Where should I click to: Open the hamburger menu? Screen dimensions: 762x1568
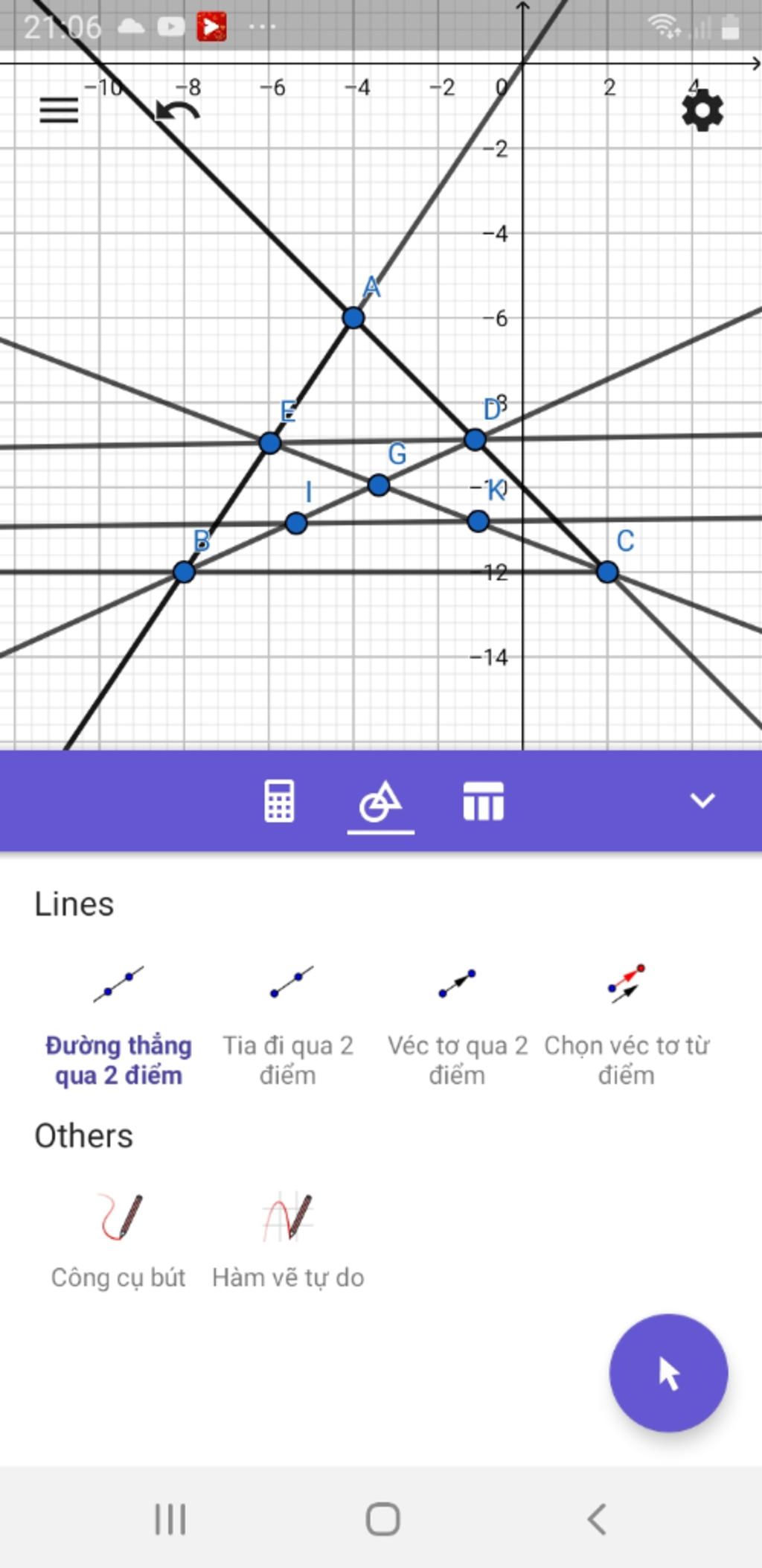pyautogui.click(x=59, y=111)
